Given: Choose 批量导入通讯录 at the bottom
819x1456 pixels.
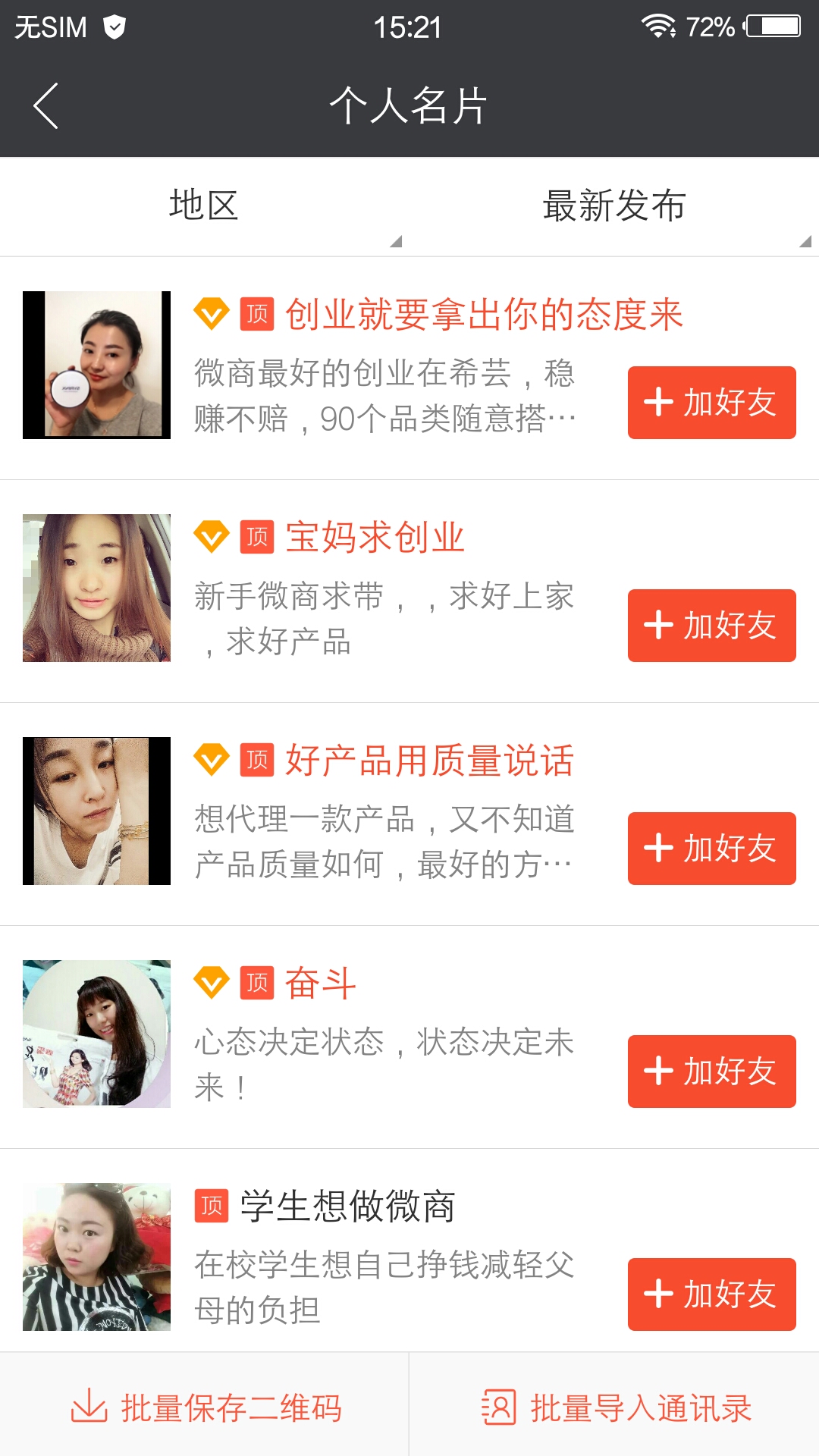Looking at the screenshot, I should tap(616, 1408).
